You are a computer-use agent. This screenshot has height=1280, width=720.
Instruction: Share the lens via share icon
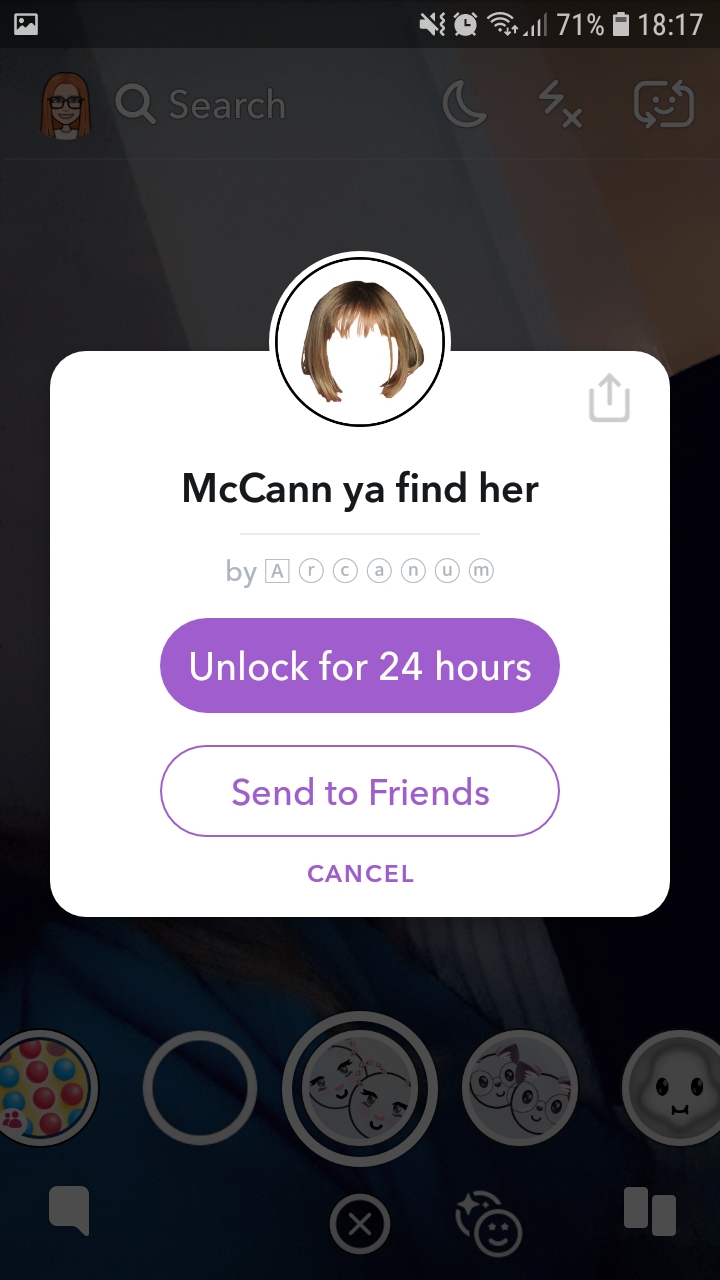click(x=609, y=398)
